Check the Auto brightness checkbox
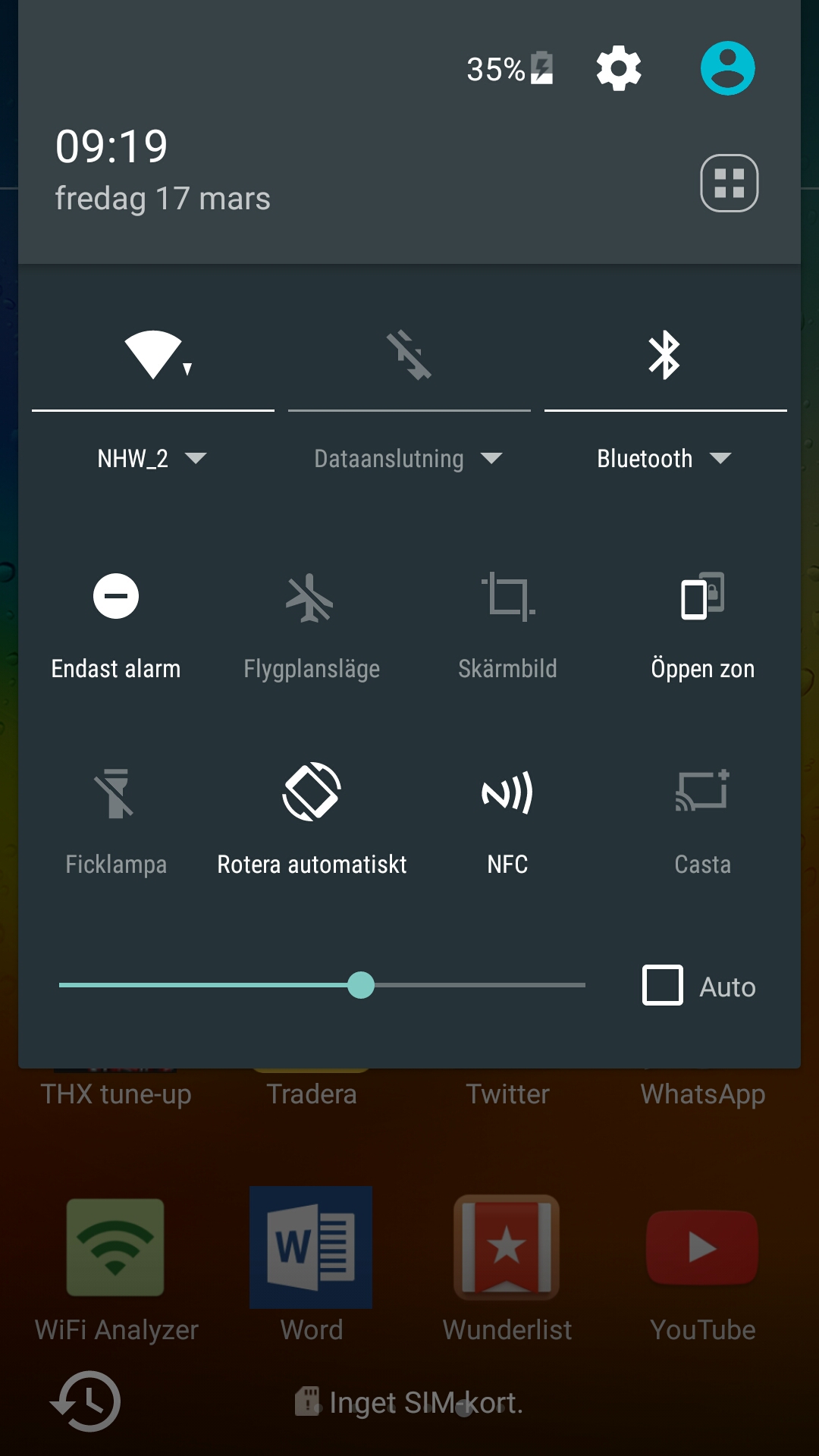Screen dimensions: 819x1456 tap(663, 985)
